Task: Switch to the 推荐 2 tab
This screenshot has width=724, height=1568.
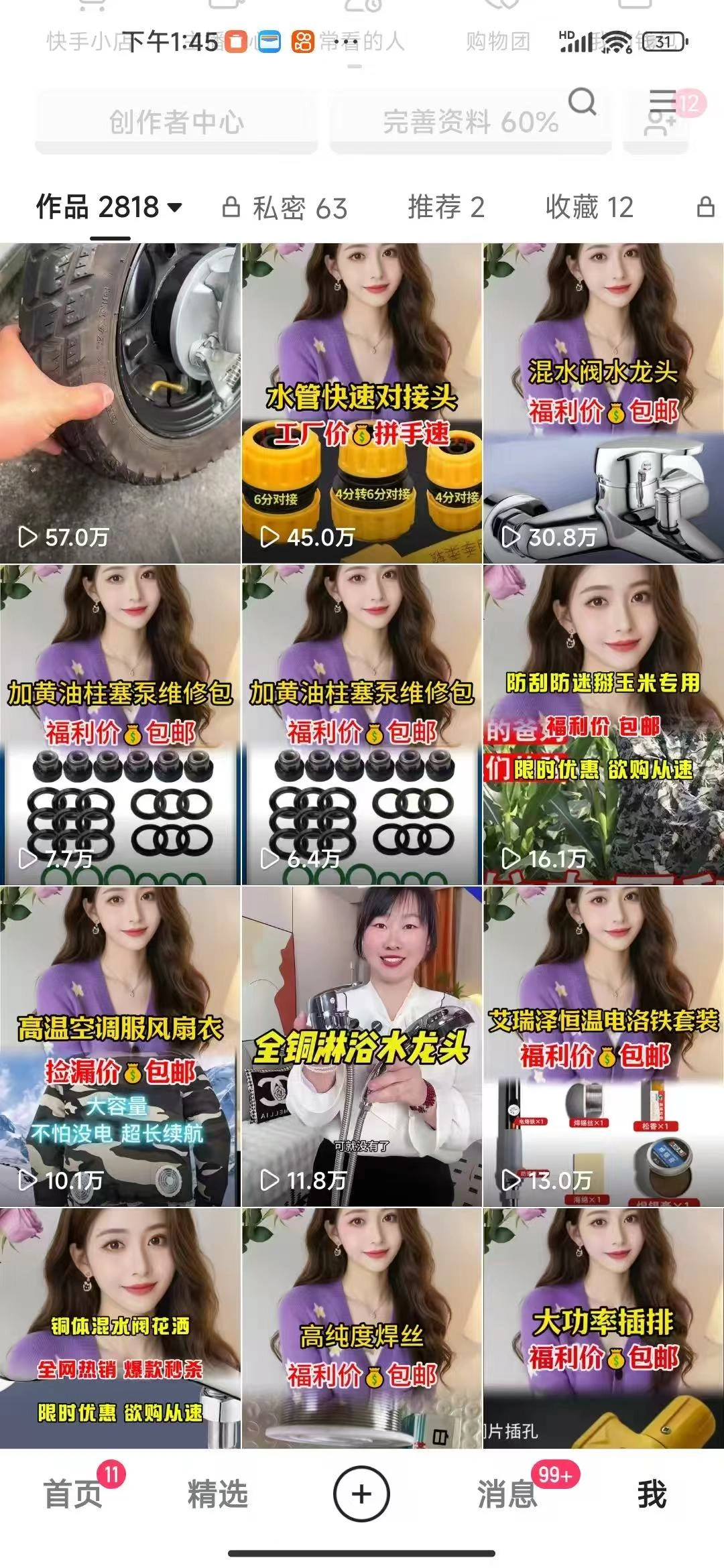Action: (446, 207)
